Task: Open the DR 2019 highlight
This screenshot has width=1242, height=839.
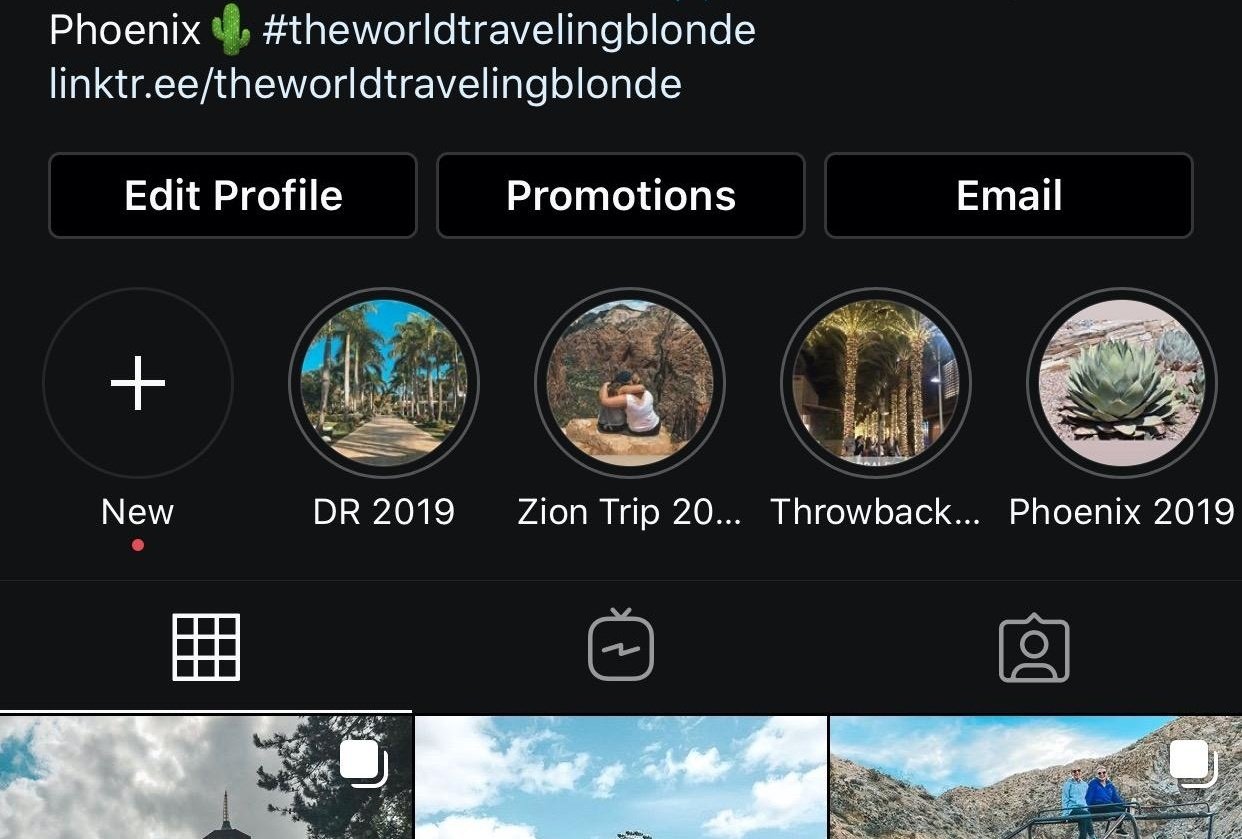Action: [x=384, y=384]
